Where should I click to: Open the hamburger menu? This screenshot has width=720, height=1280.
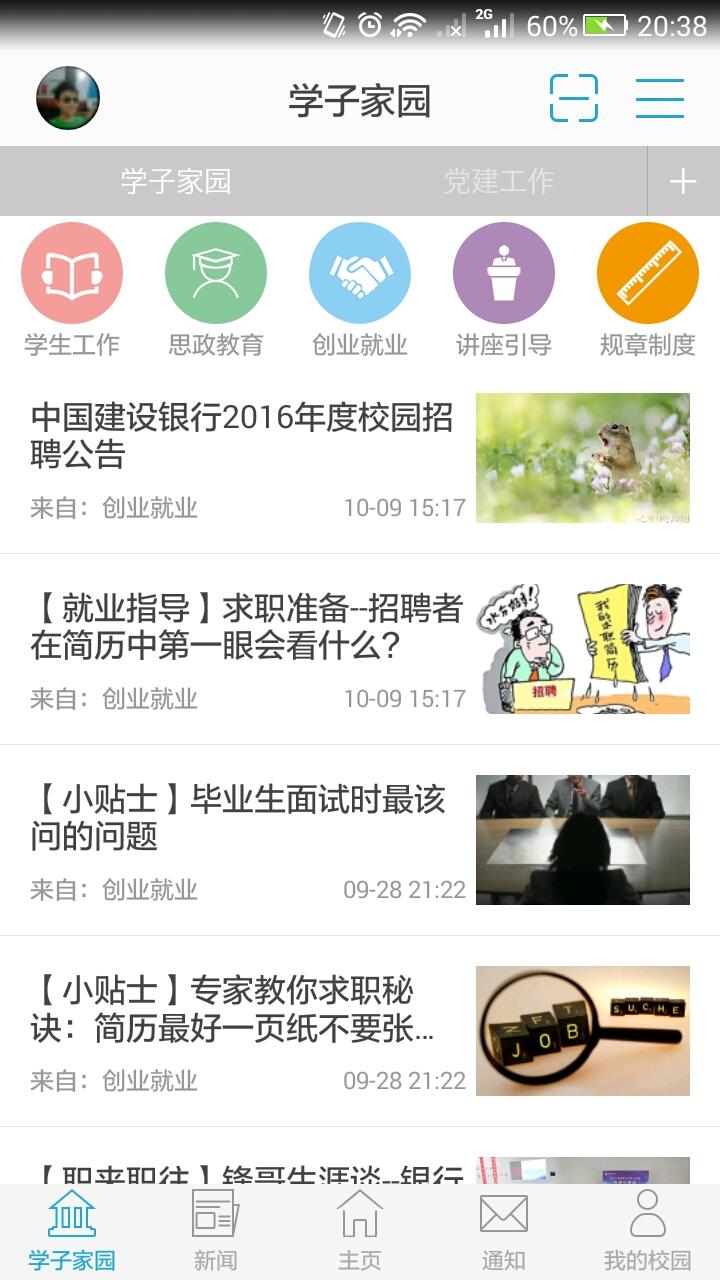pos(660,98)
